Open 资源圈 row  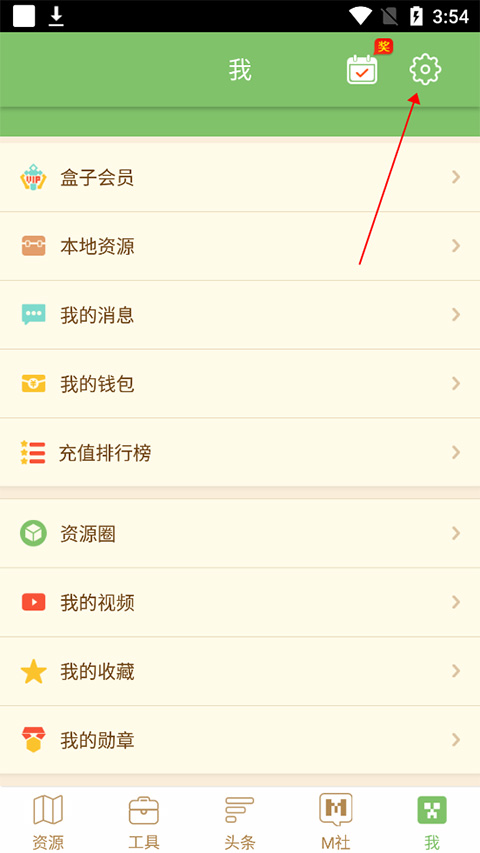240,533
